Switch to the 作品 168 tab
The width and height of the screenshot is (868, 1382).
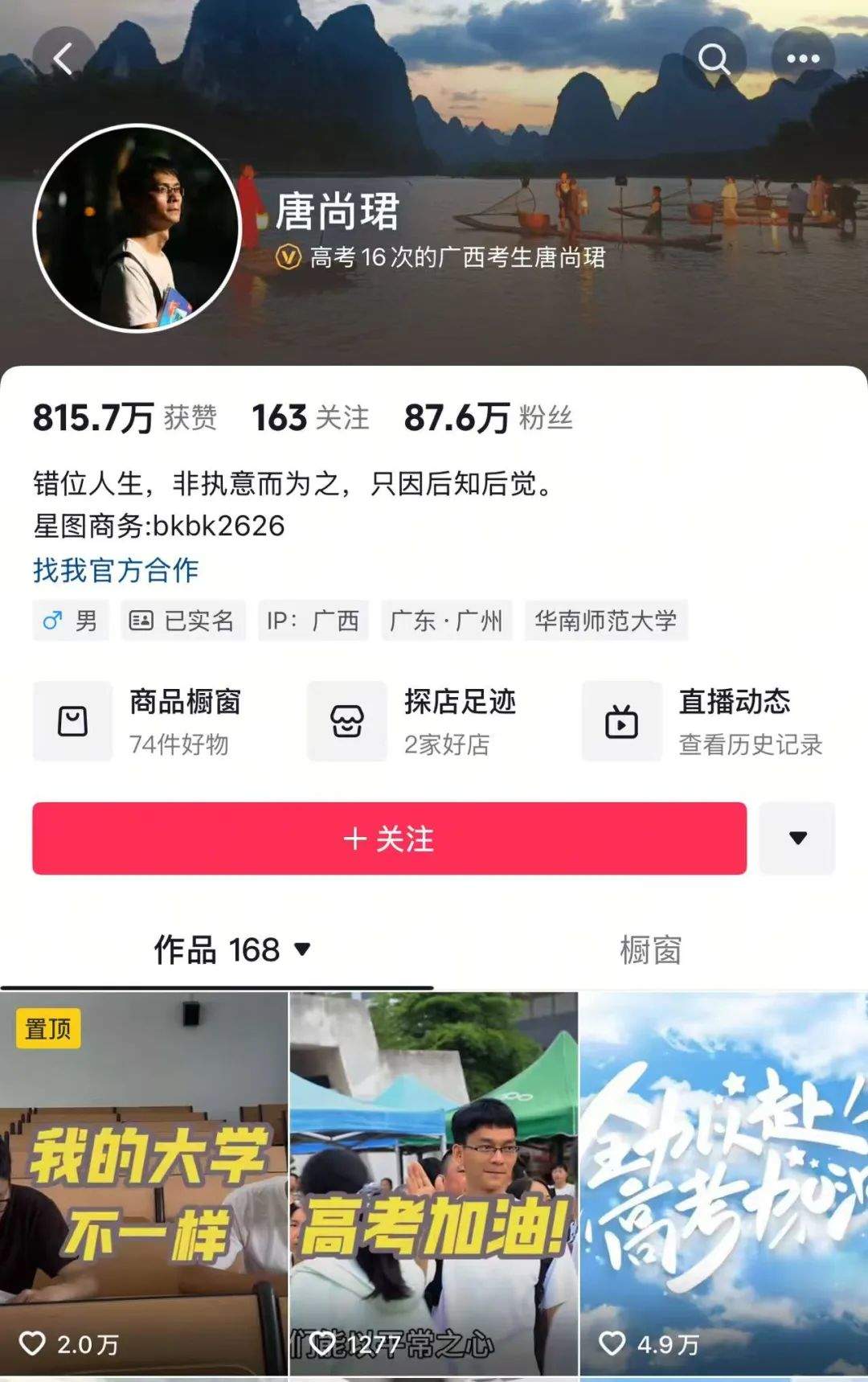pos(231,949)
